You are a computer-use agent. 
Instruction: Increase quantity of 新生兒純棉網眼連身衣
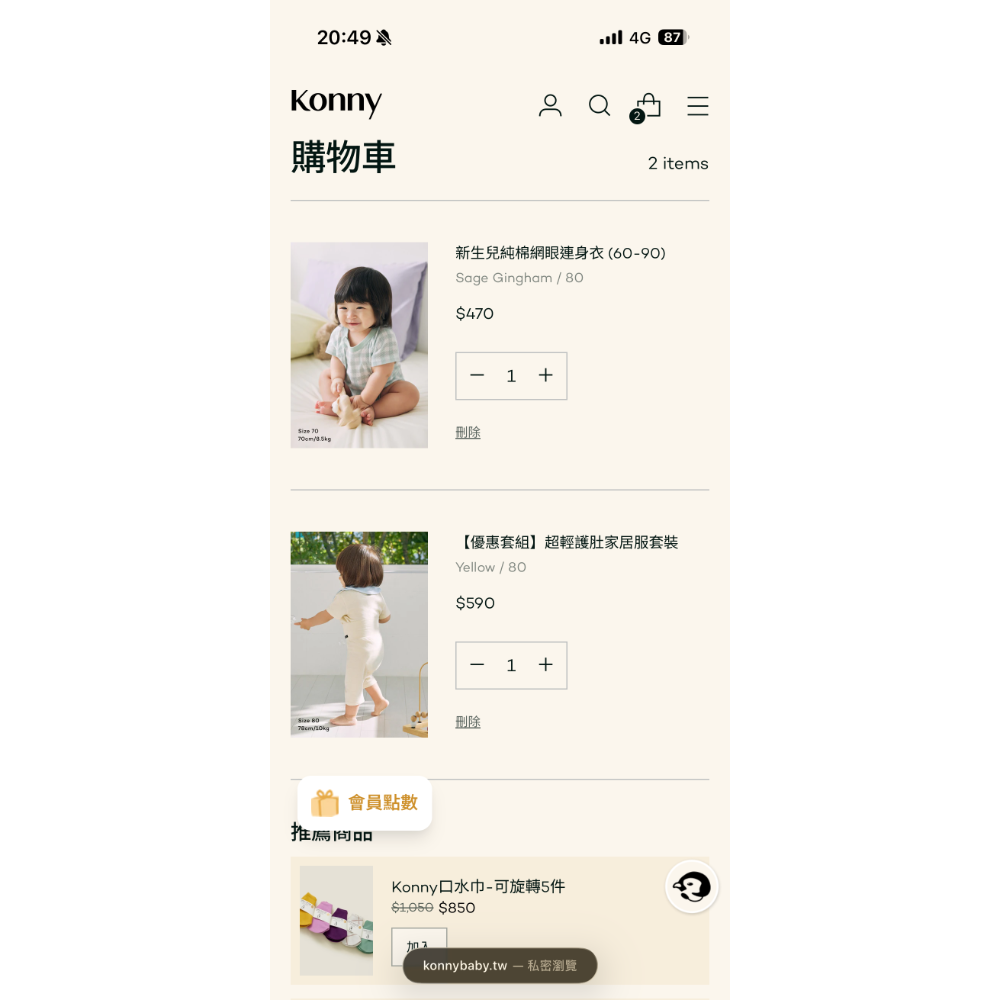[545, 376]
